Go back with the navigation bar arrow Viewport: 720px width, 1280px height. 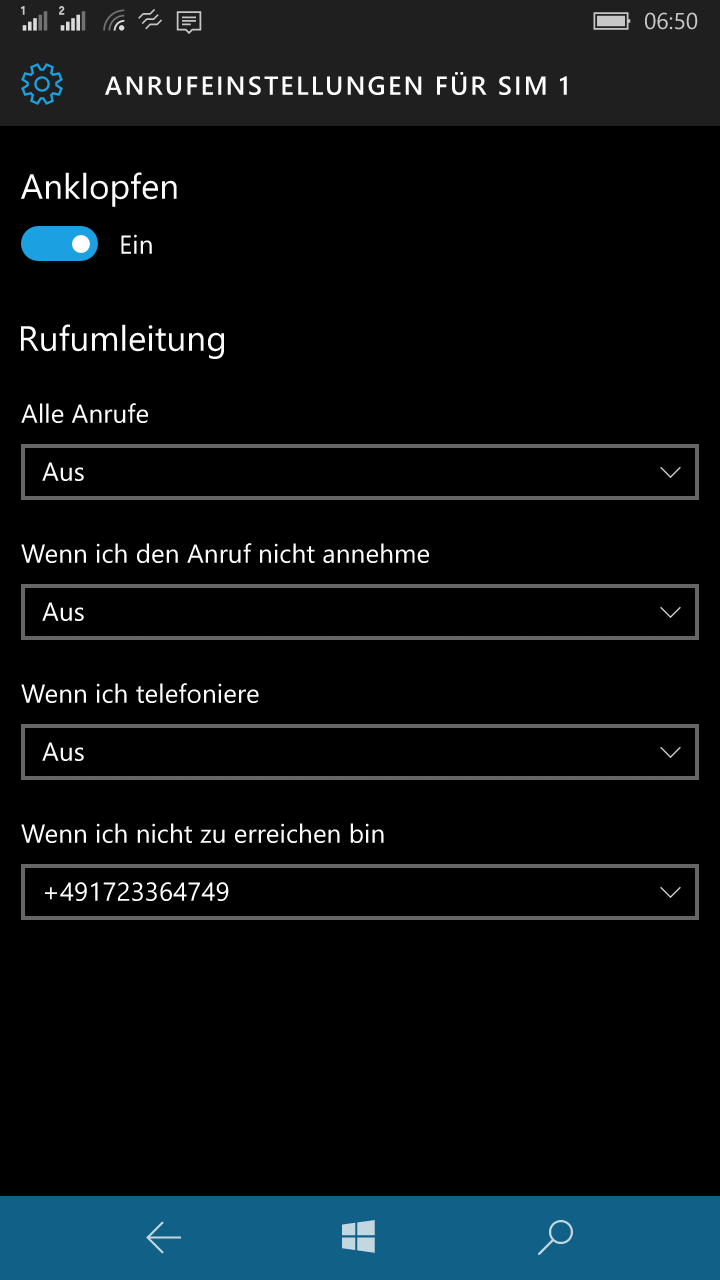pos(163,1237)
